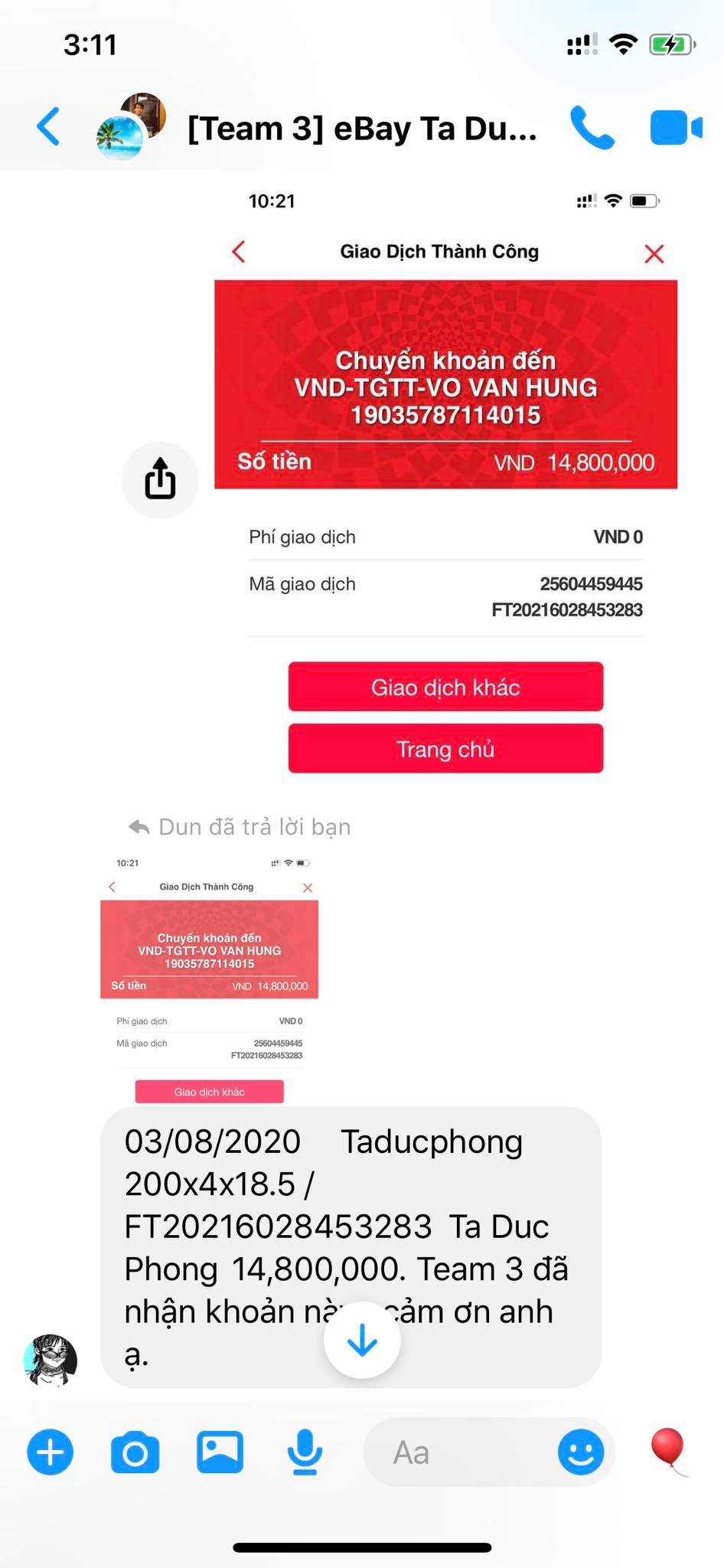Record a voice message

coord(305,1452)
